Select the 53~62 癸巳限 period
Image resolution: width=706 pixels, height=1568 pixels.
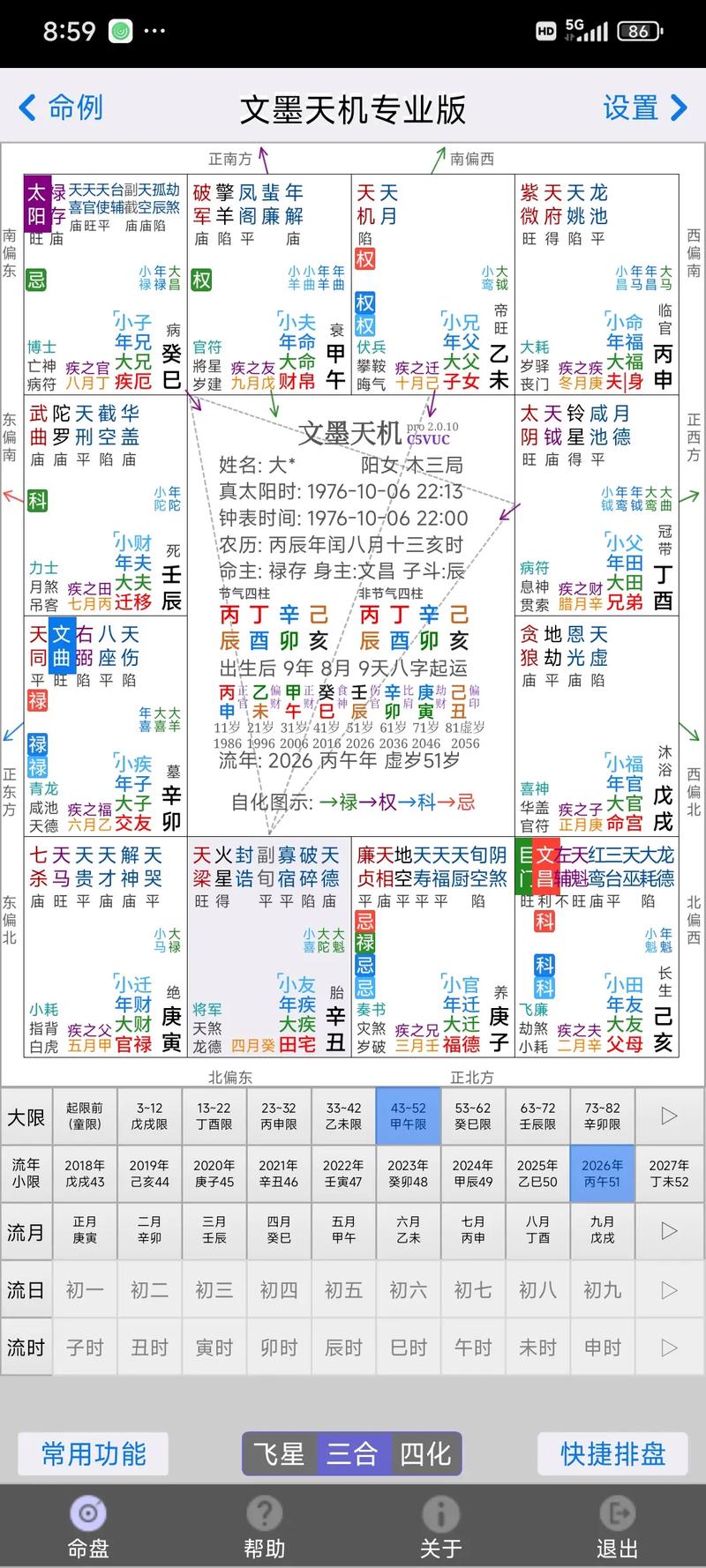click(473, 1116)
